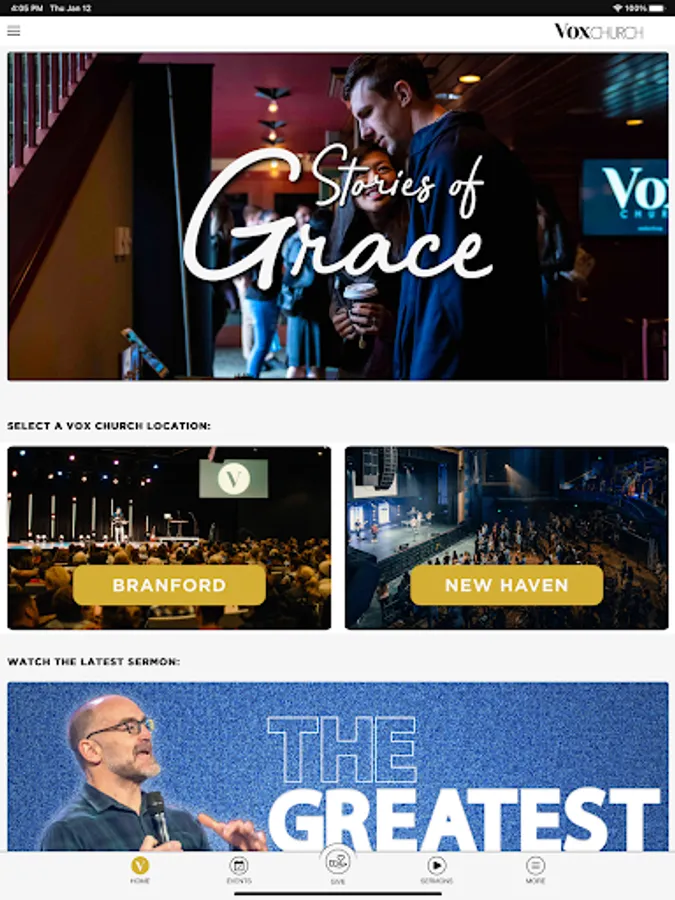
Task: Switch to the Home tab
Action: 140,870
